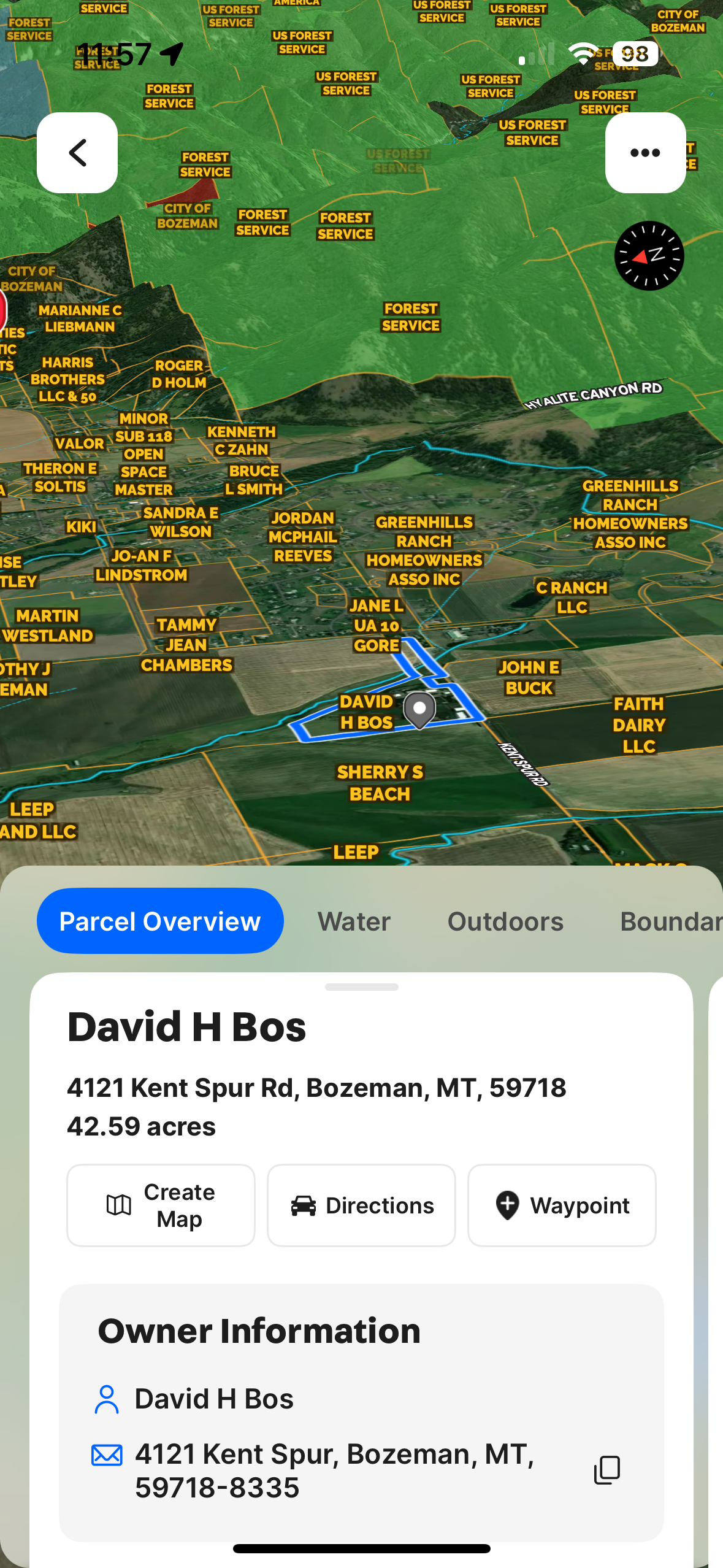723x1568 pixels.
Task: Select the Parcel Overview tab
Action: pyautogui.click(x=160, y=921)
